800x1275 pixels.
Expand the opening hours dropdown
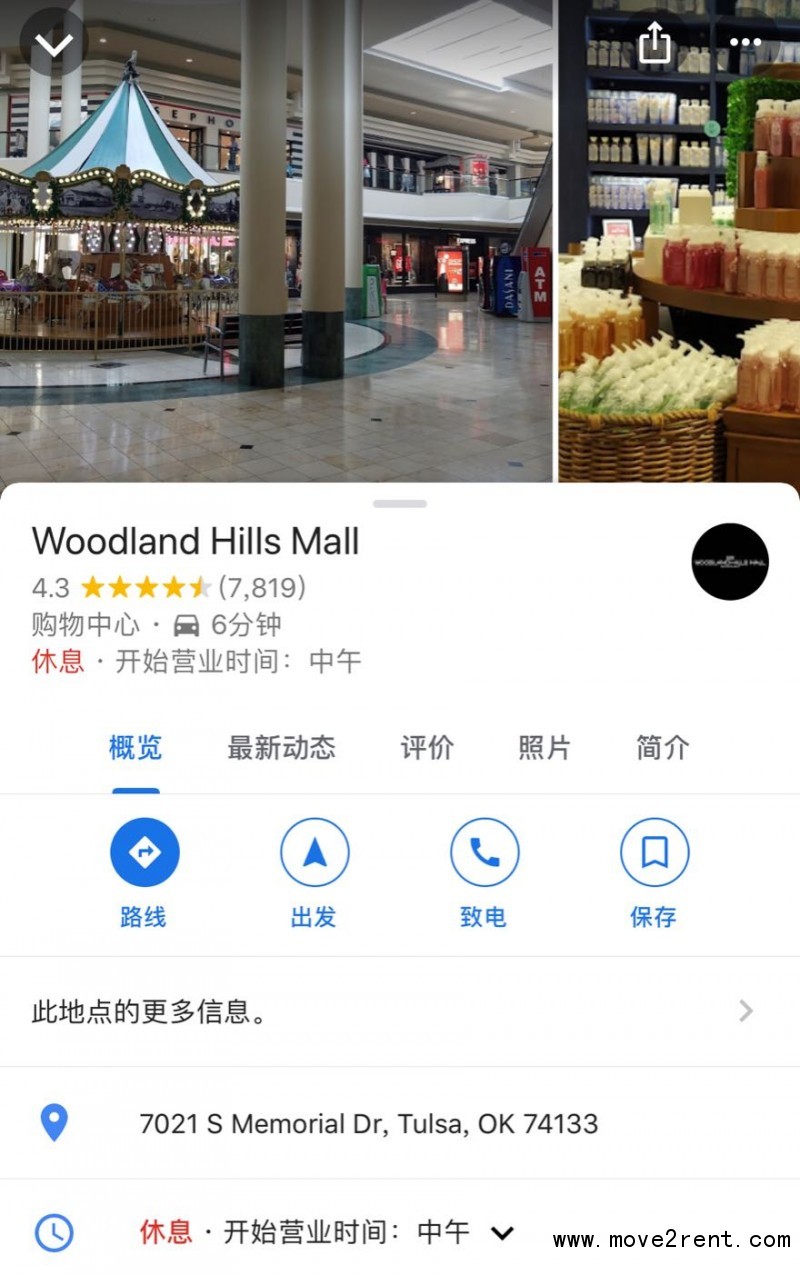pos(502,1233)
